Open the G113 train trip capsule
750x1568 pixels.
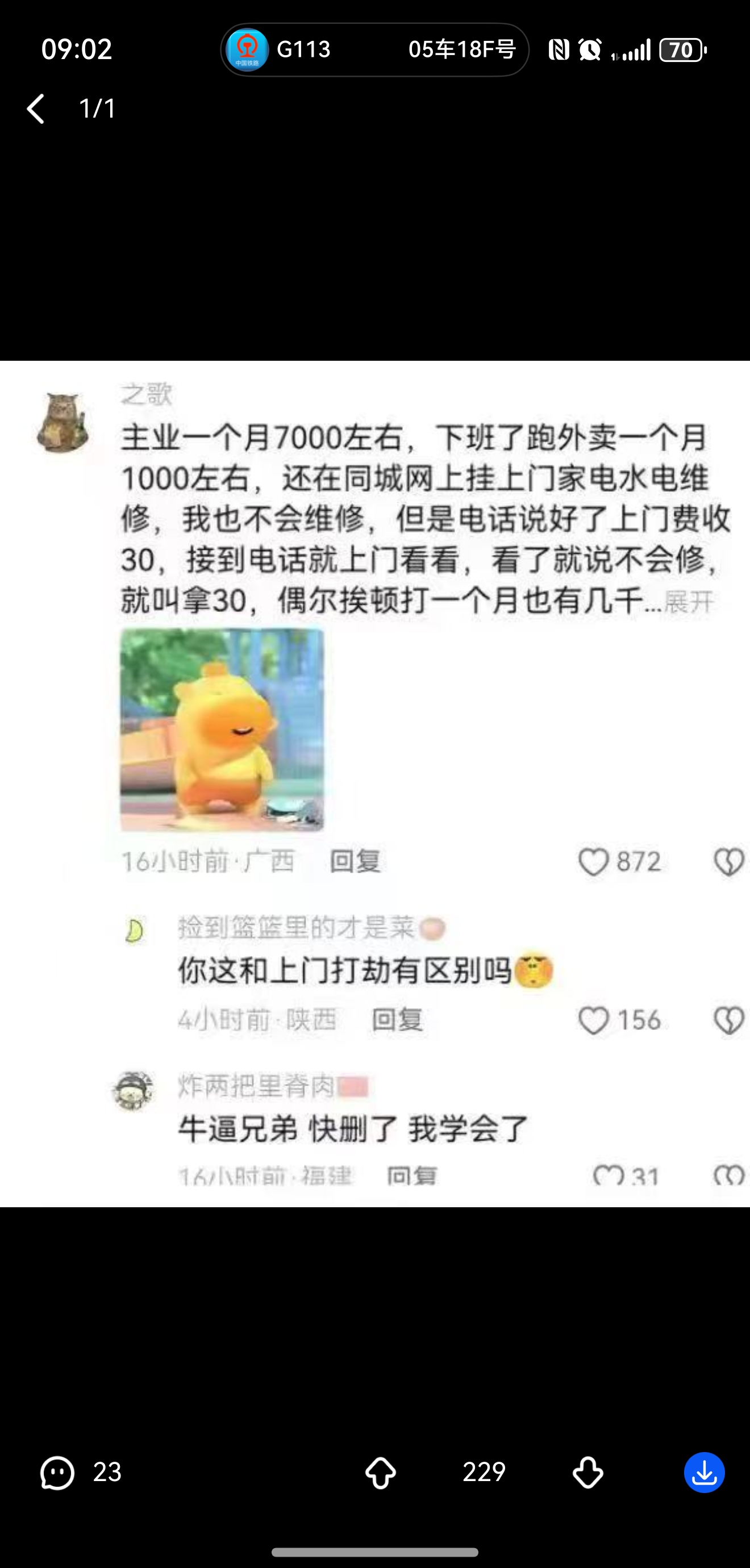374,49
